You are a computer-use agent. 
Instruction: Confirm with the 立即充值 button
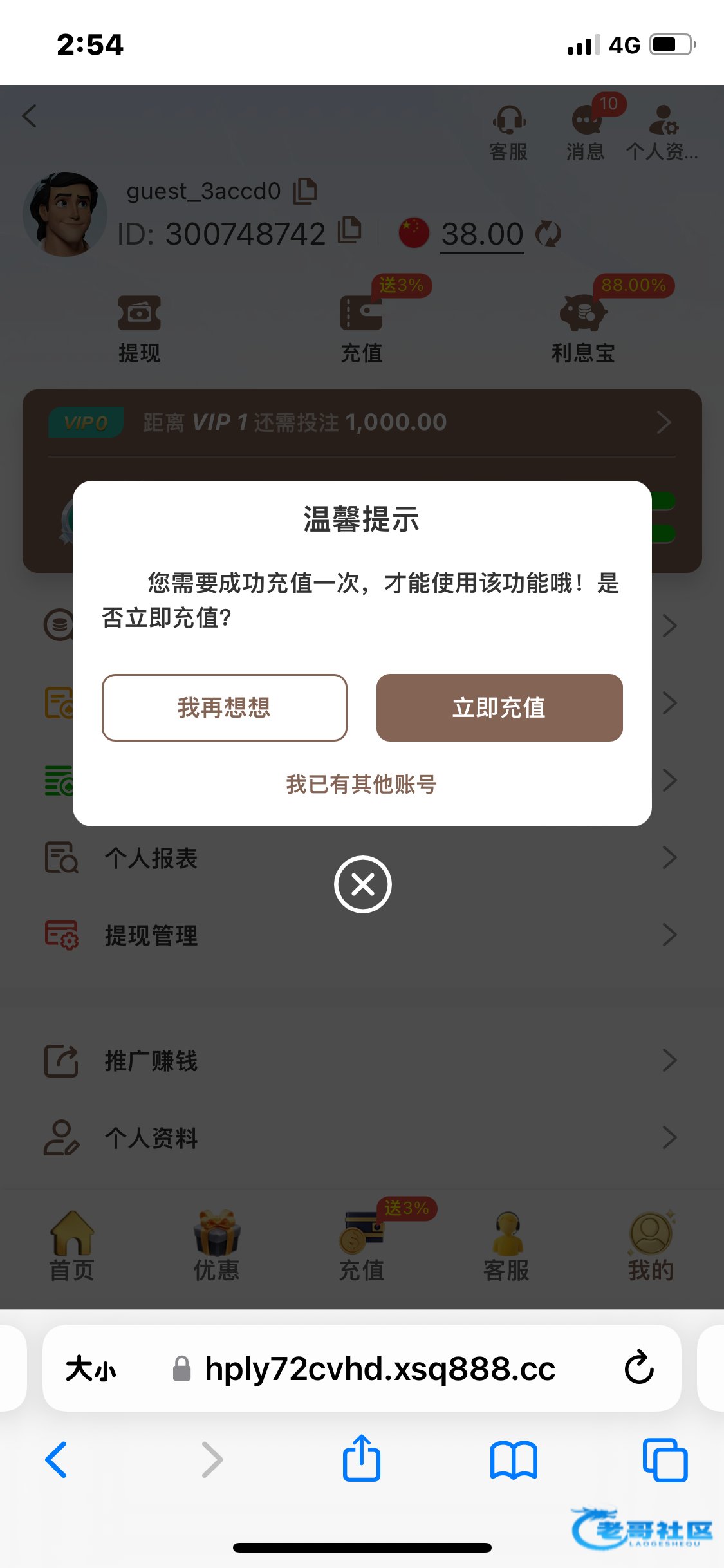(x=499, y=707)
